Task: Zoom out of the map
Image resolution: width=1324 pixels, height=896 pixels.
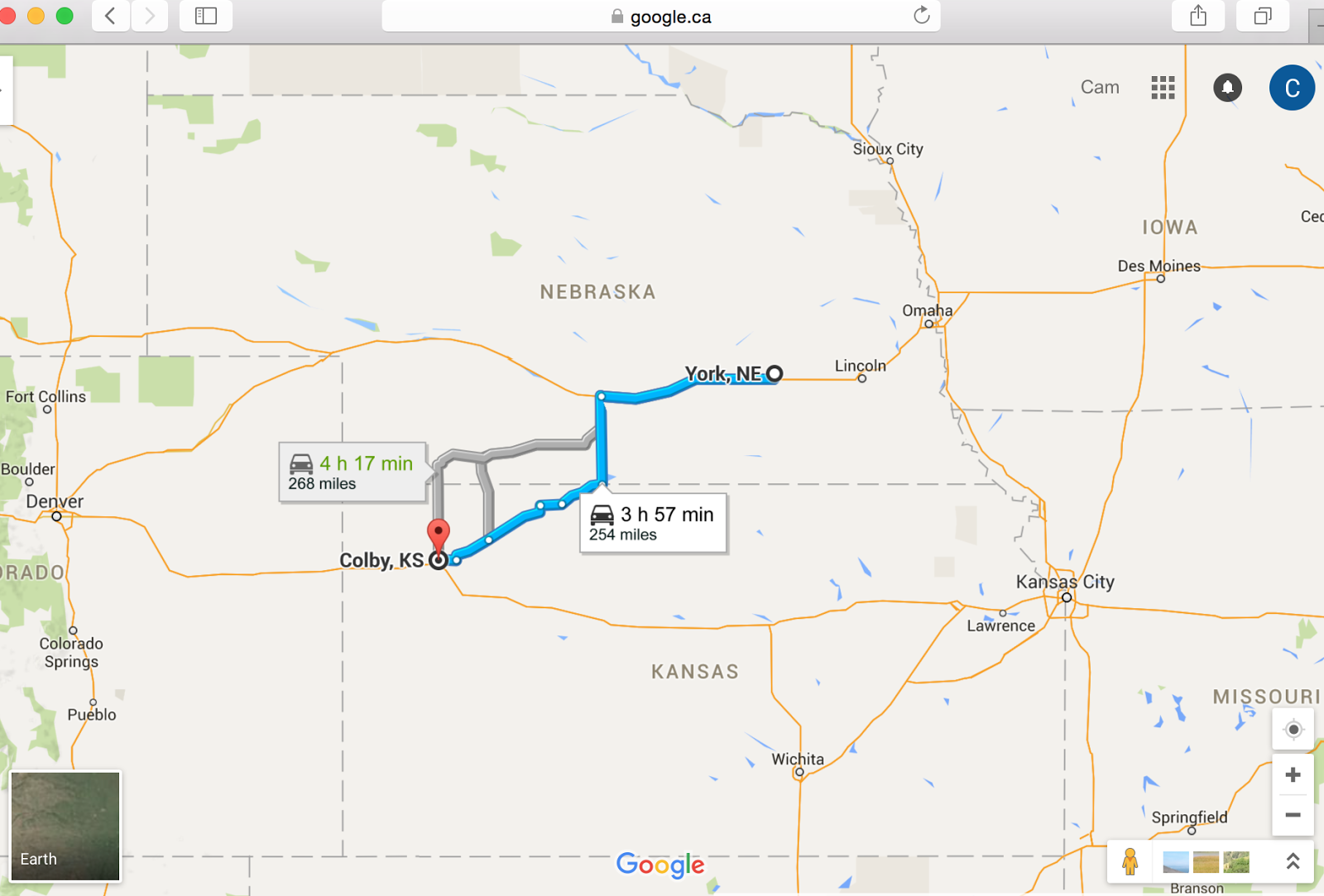Action: (1293, 815)
